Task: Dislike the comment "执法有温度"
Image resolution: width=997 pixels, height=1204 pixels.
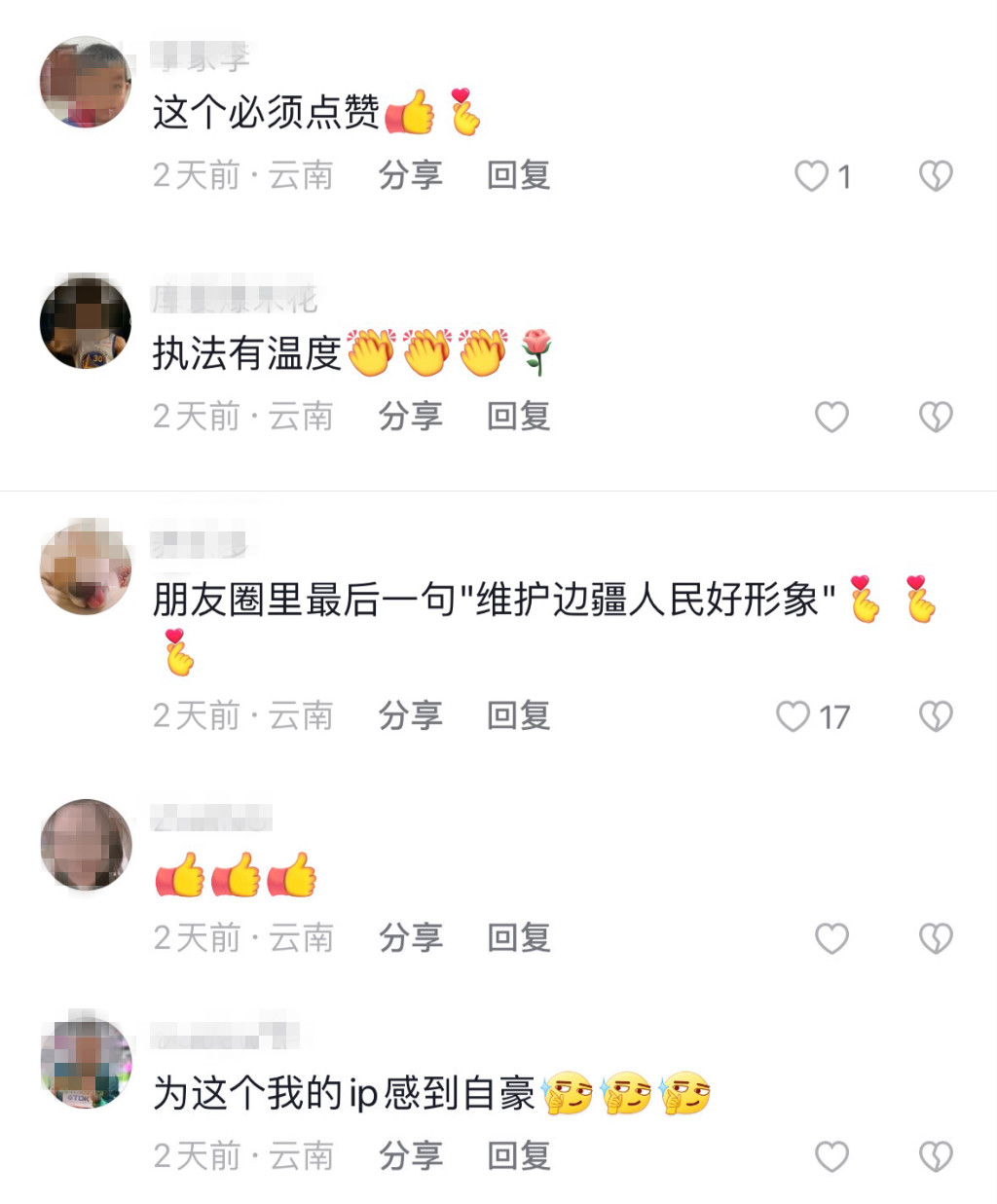Action: (936, 418)
